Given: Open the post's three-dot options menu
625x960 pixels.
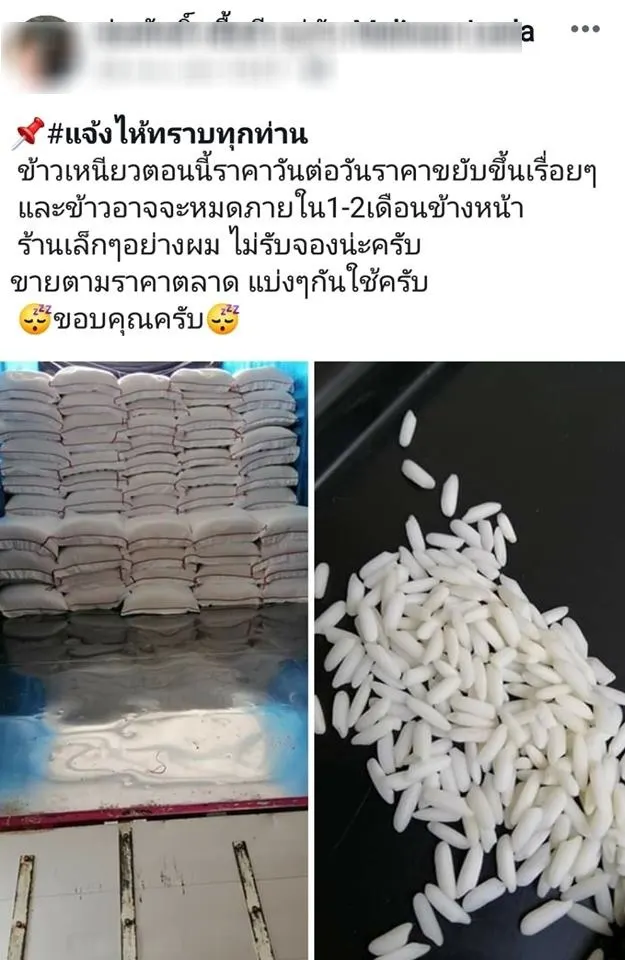Looking at the screenshot, I should [x=585, y=29].
